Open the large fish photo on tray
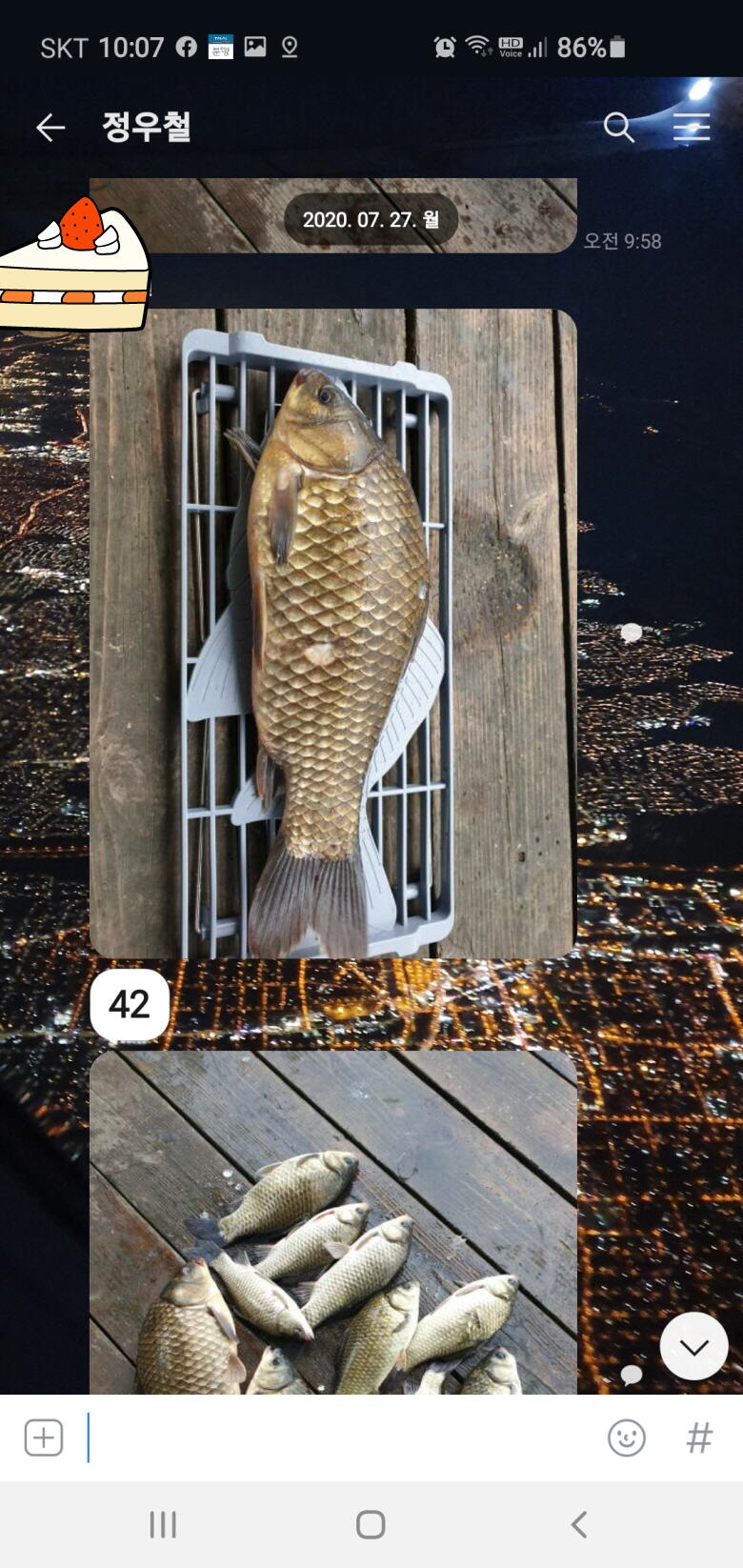The height and width of the screenshot is (1568, 743). pos(332,633)
